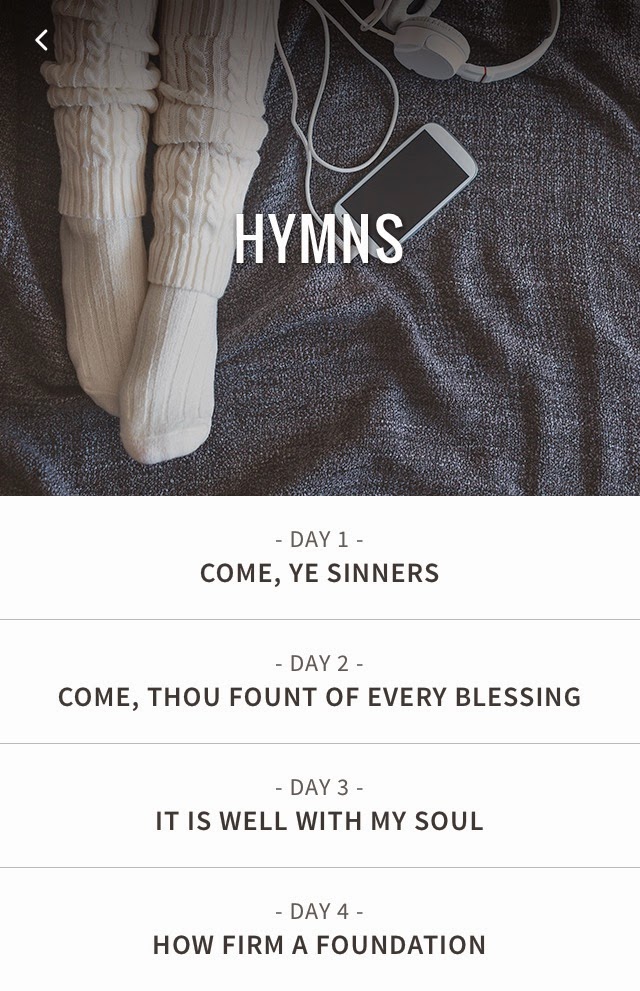
Task: Select Day 2: Come, Thou Fount of Every Blessing
Action: point(320,682)
